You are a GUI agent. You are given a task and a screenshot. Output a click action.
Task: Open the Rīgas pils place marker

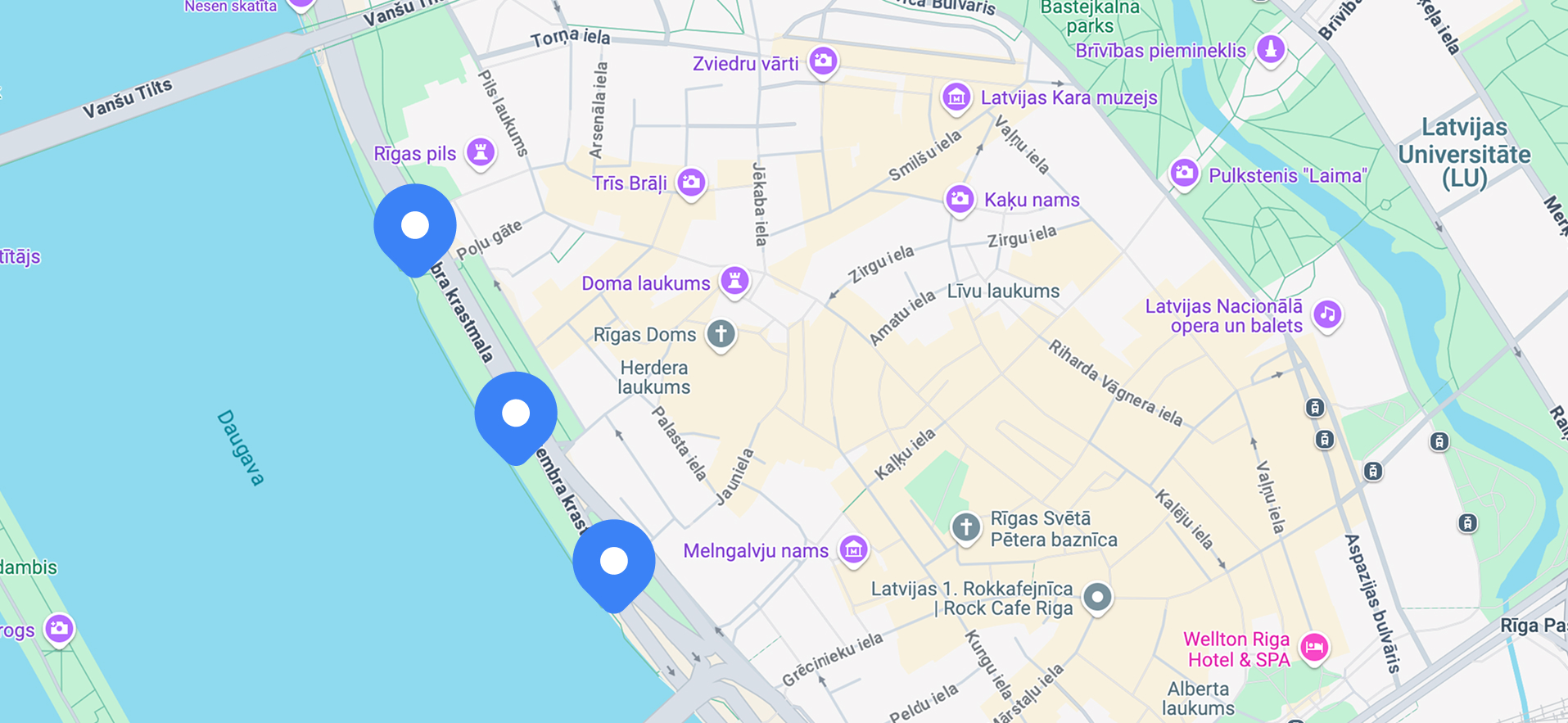481,152
